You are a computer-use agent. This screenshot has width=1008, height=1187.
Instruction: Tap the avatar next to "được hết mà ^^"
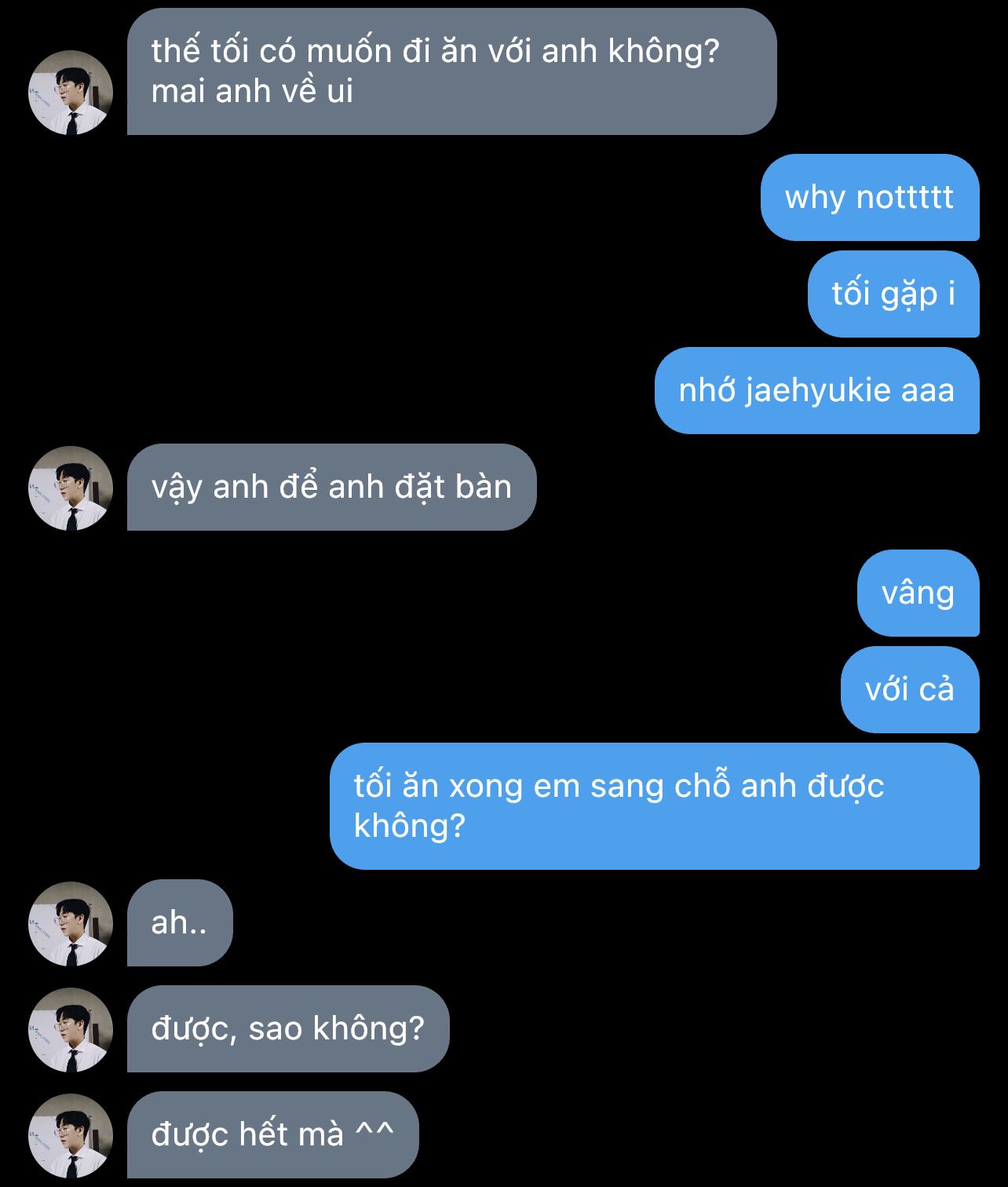(x=71, y=1136)
